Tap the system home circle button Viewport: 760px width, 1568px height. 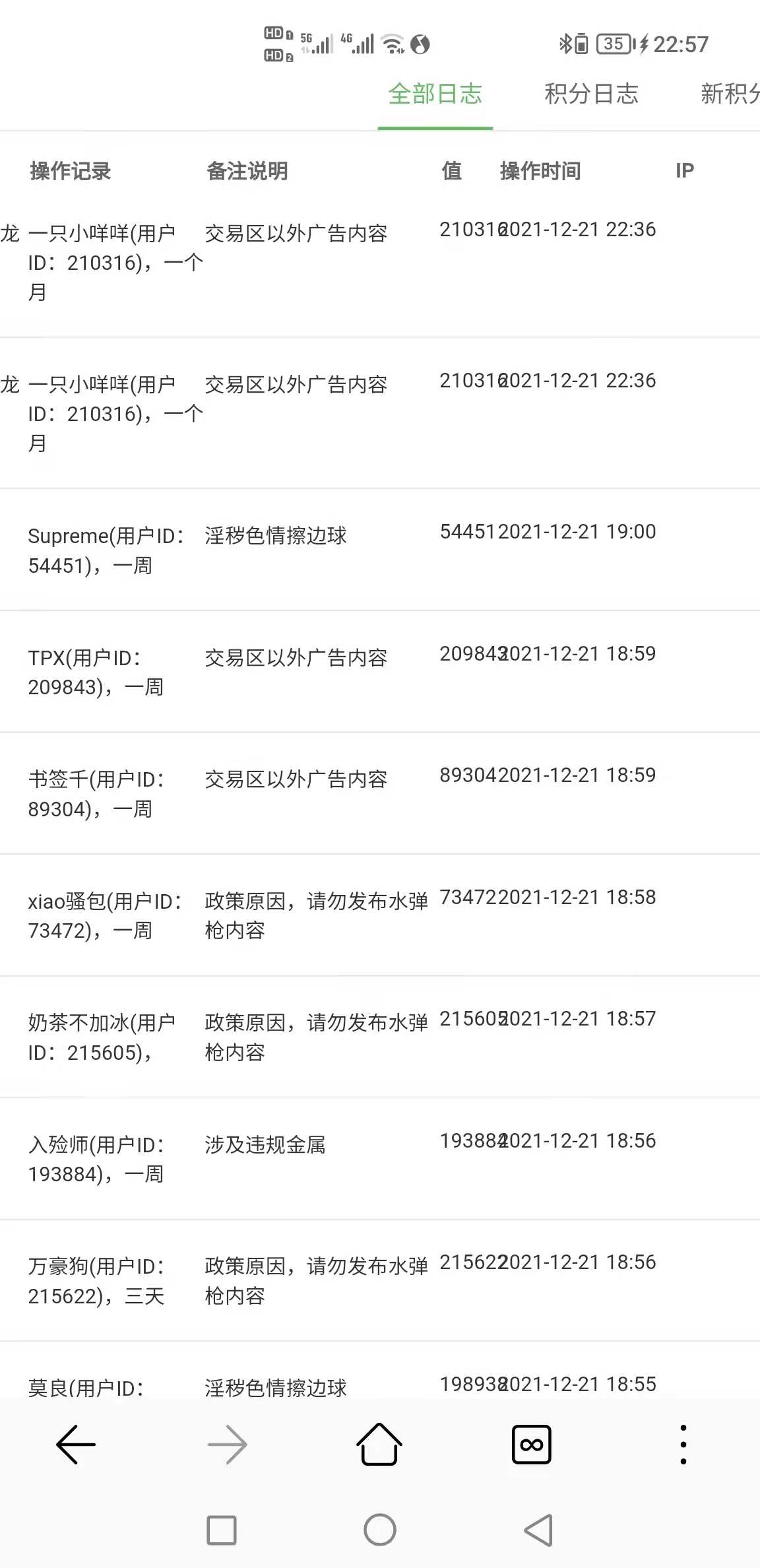380,1530
